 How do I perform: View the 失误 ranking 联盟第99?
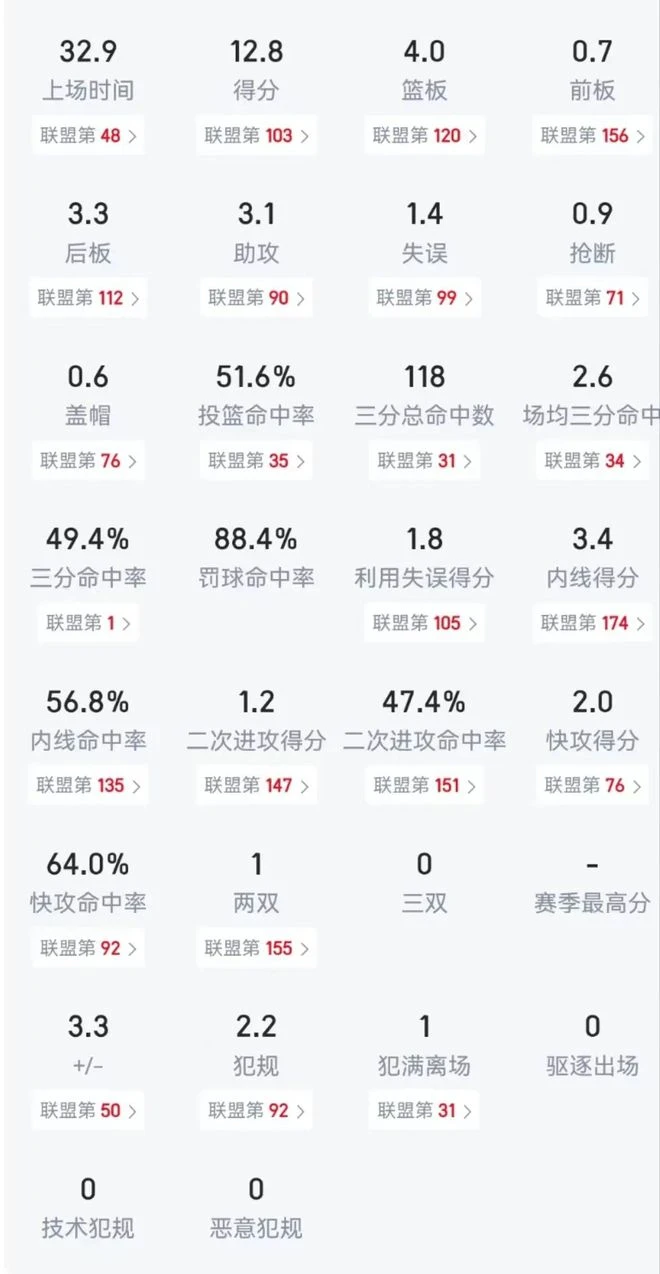425,298
